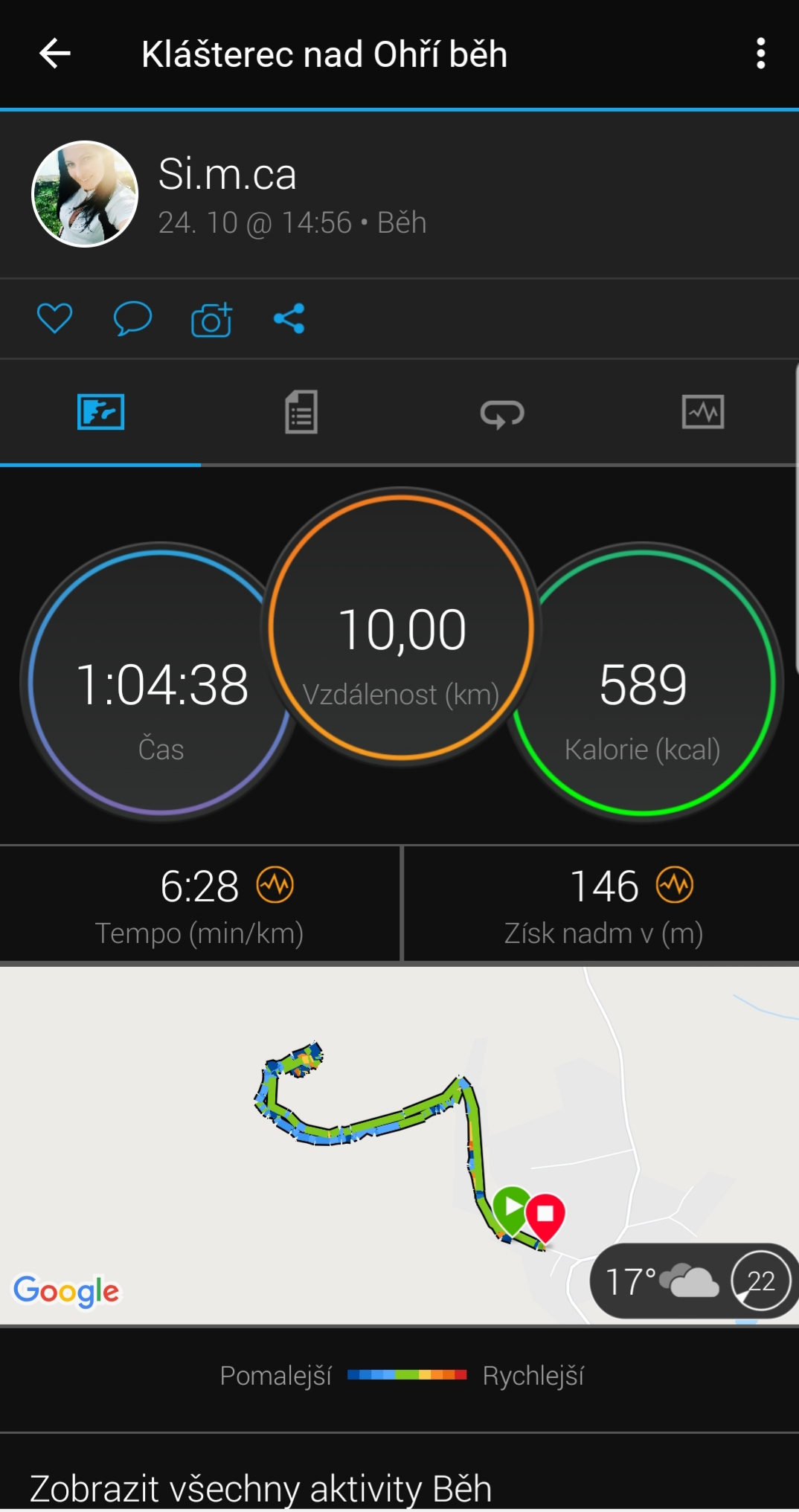This screenshot has height=1512, width=799.
Task: Open pace info icon next to 6:28
Action: point(275,886)
